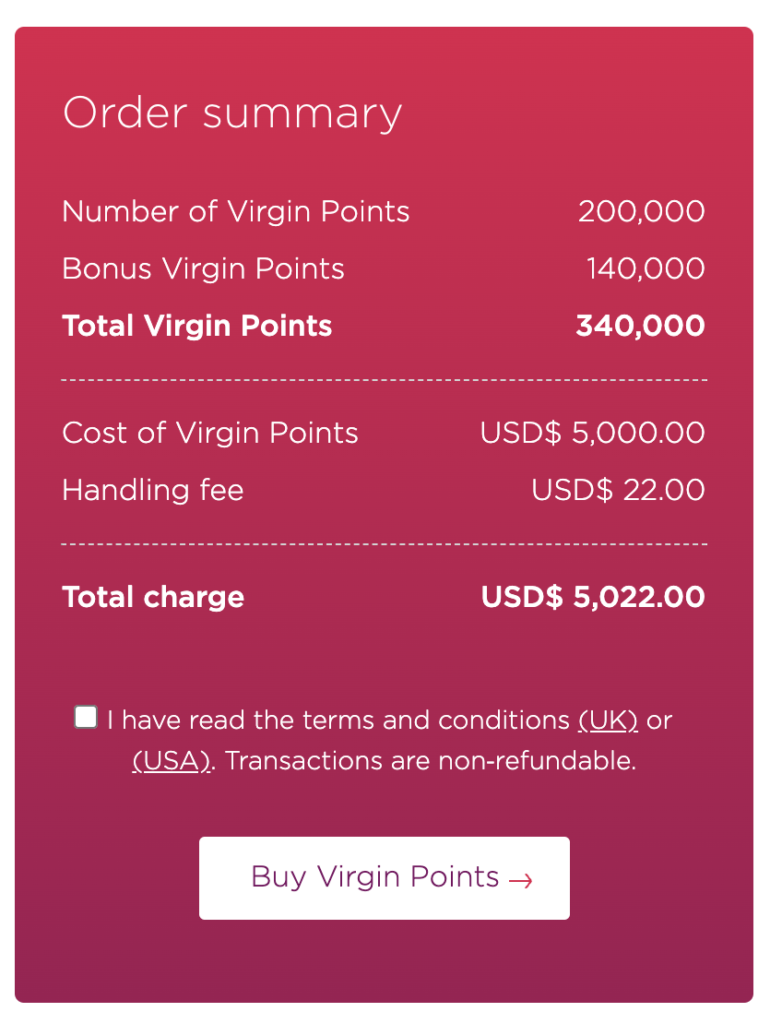Open the UK terms and conditions link
This screenshot has height=1024, width=782.
pyautogui.click(x=607, y=720)
